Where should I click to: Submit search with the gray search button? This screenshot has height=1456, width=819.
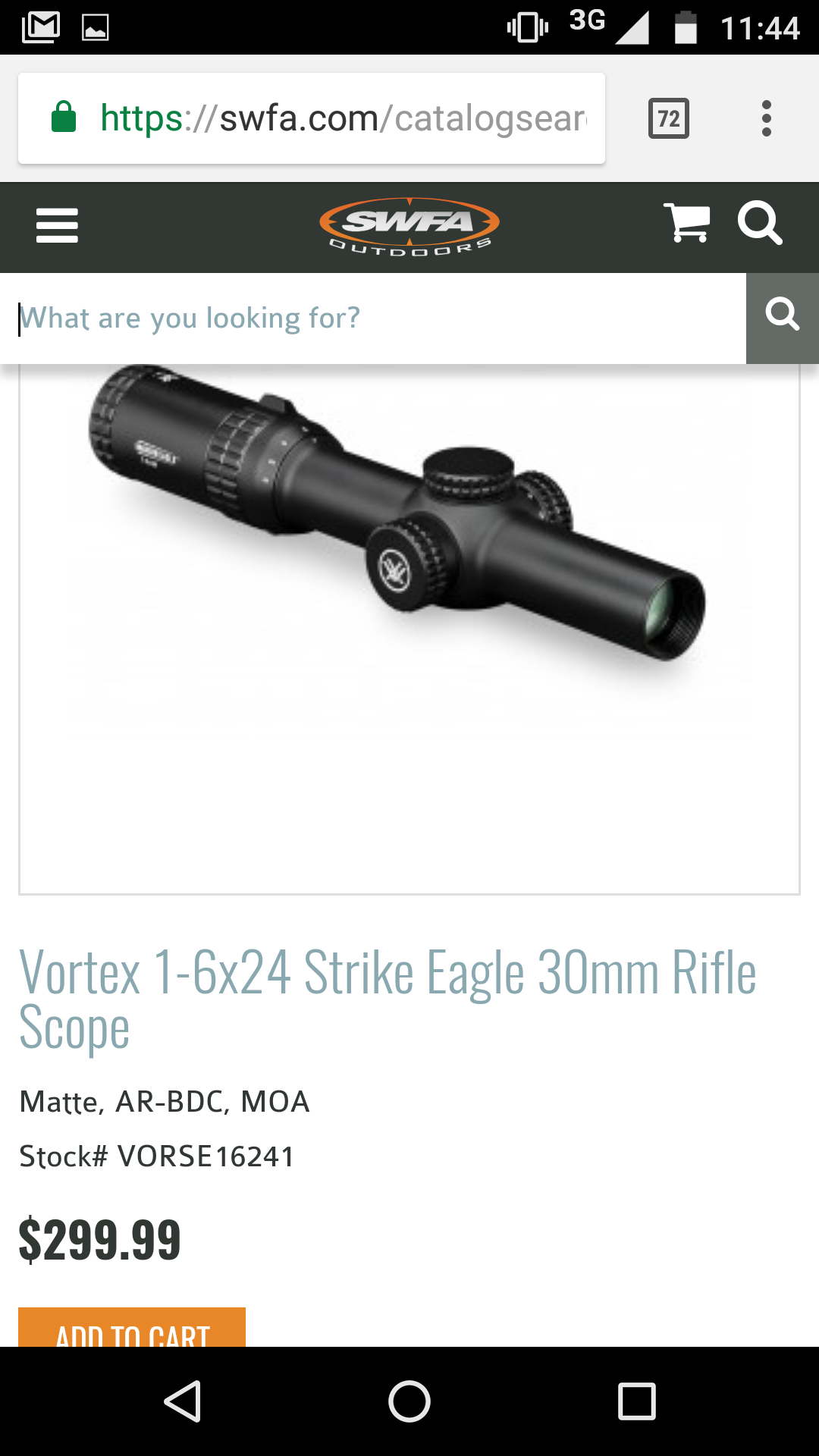pos(783,318)
